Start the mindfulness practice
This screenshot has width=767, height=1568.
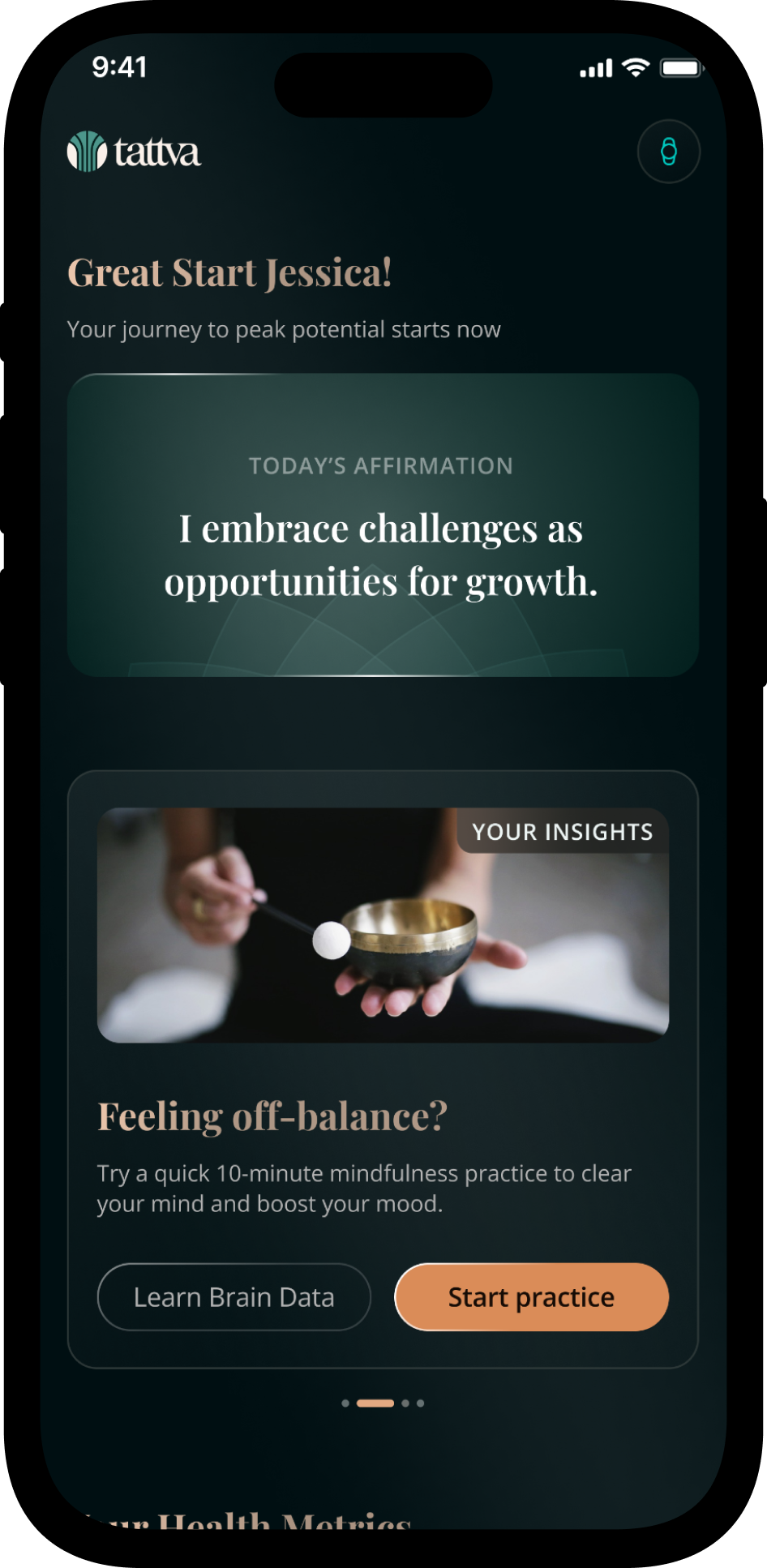pyautogui.click(x=531, y=1297)
